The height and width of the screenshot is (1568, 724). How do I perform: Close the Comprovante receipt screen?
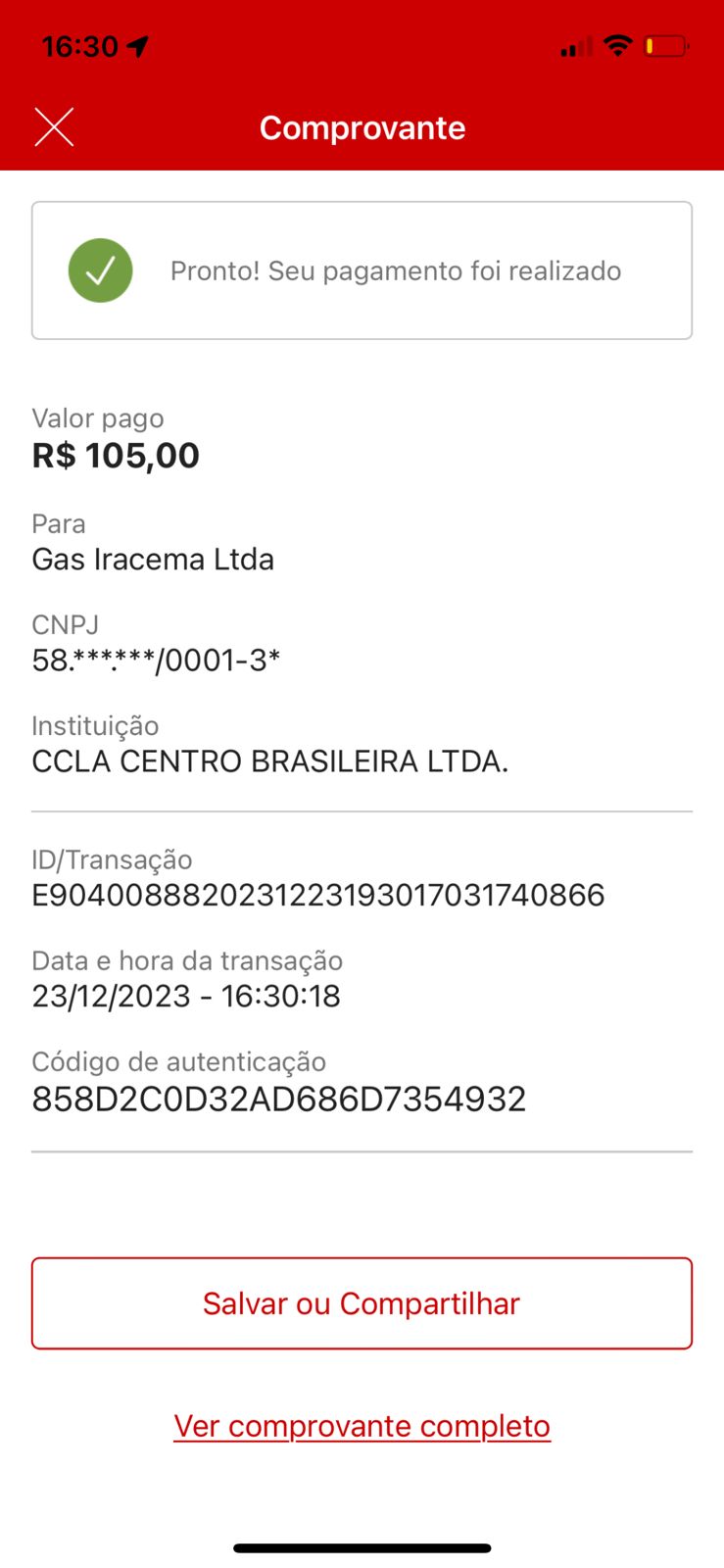[54, 127]
